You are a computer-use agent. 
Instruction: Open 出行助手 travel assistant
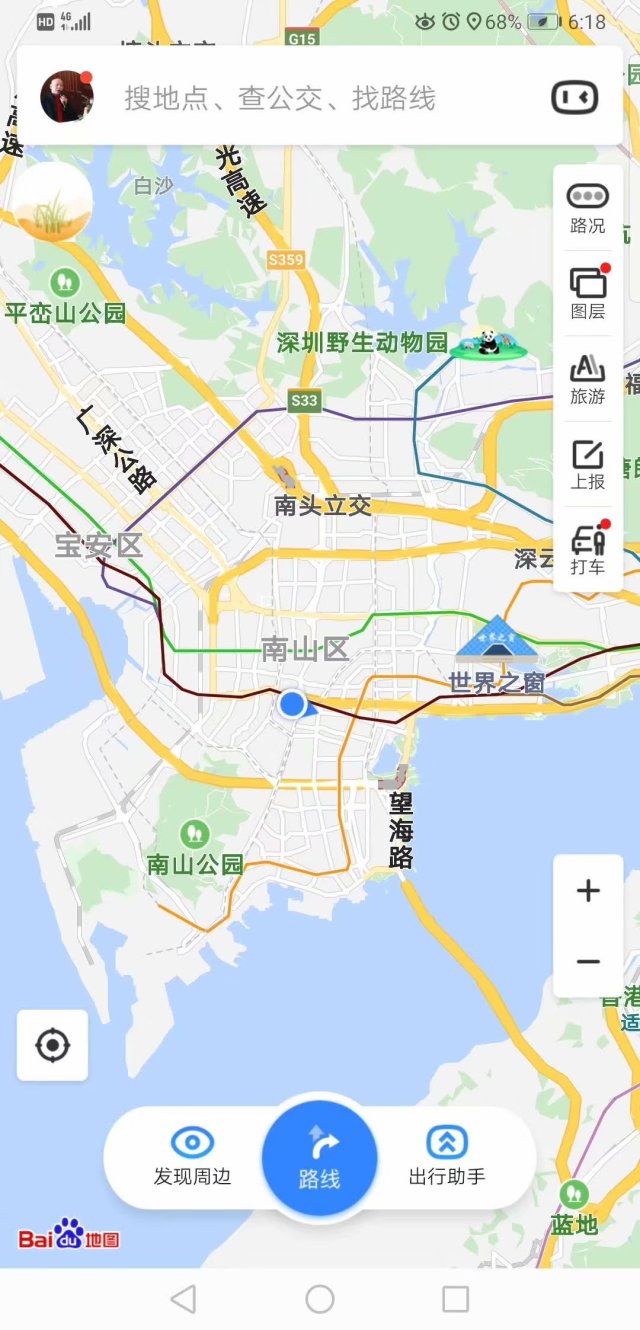pos(447,1156)
